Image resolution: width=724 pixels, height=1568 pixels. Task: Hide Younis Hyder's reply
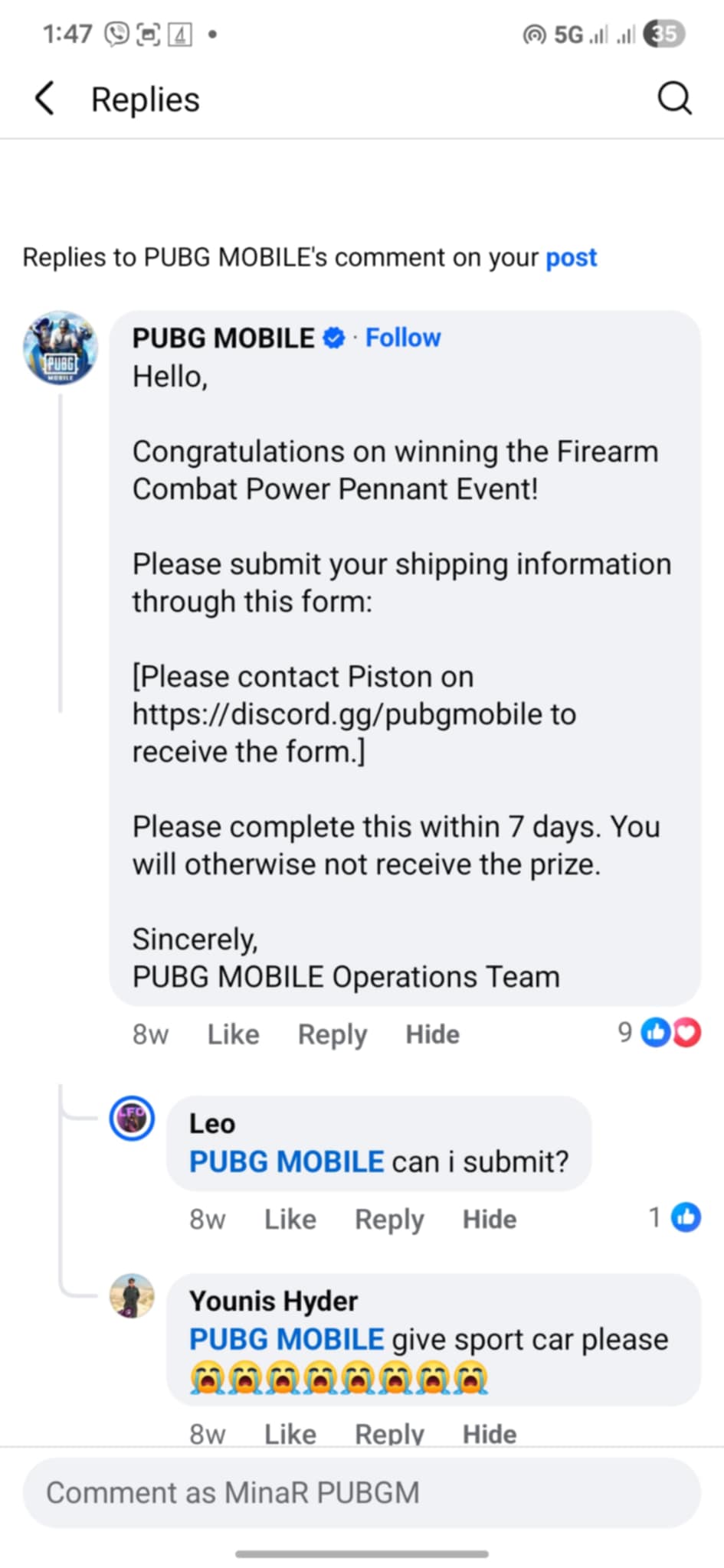click(x=489, y=1433)
